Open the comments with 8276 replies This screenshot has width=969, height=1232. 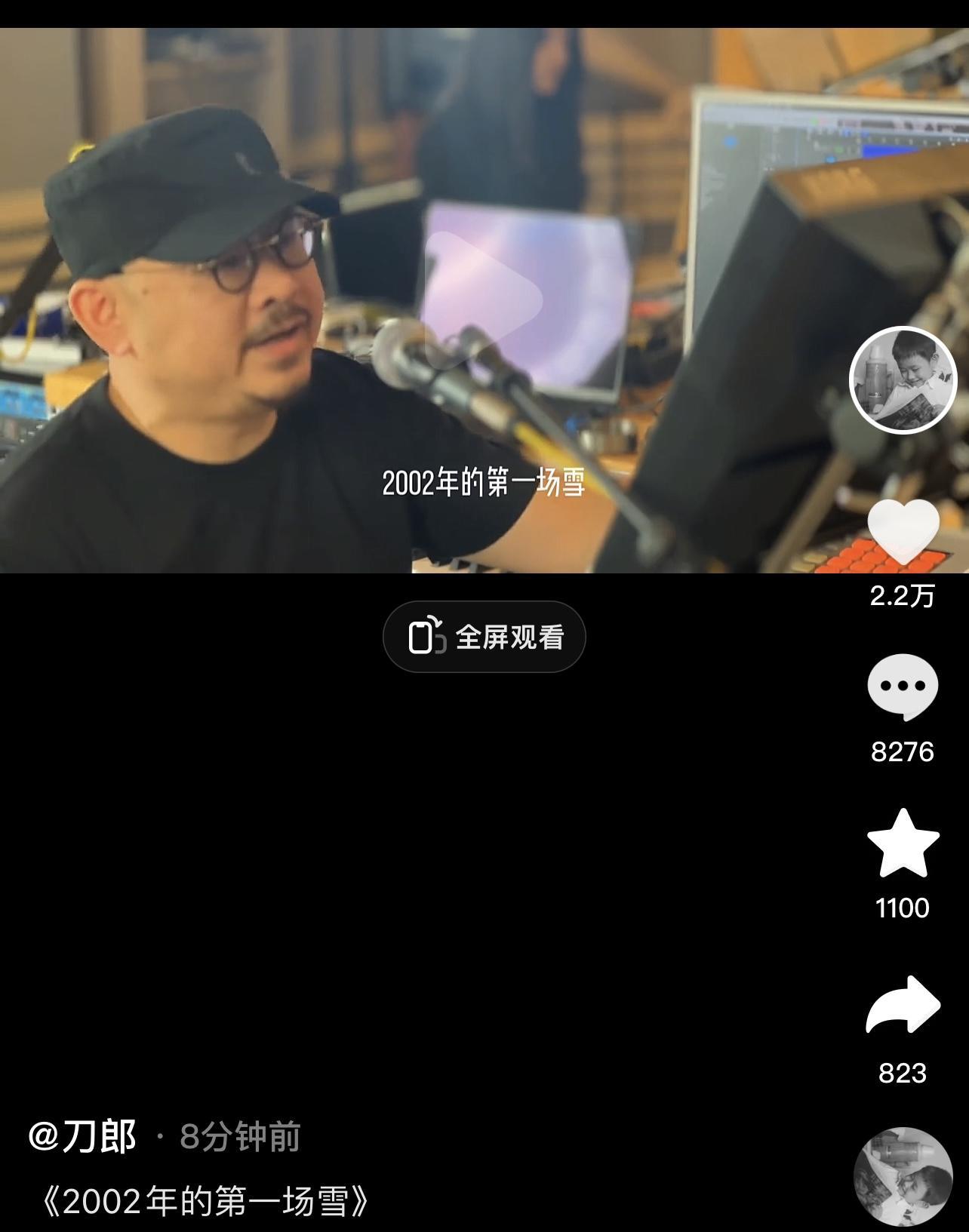pos(903,687)
